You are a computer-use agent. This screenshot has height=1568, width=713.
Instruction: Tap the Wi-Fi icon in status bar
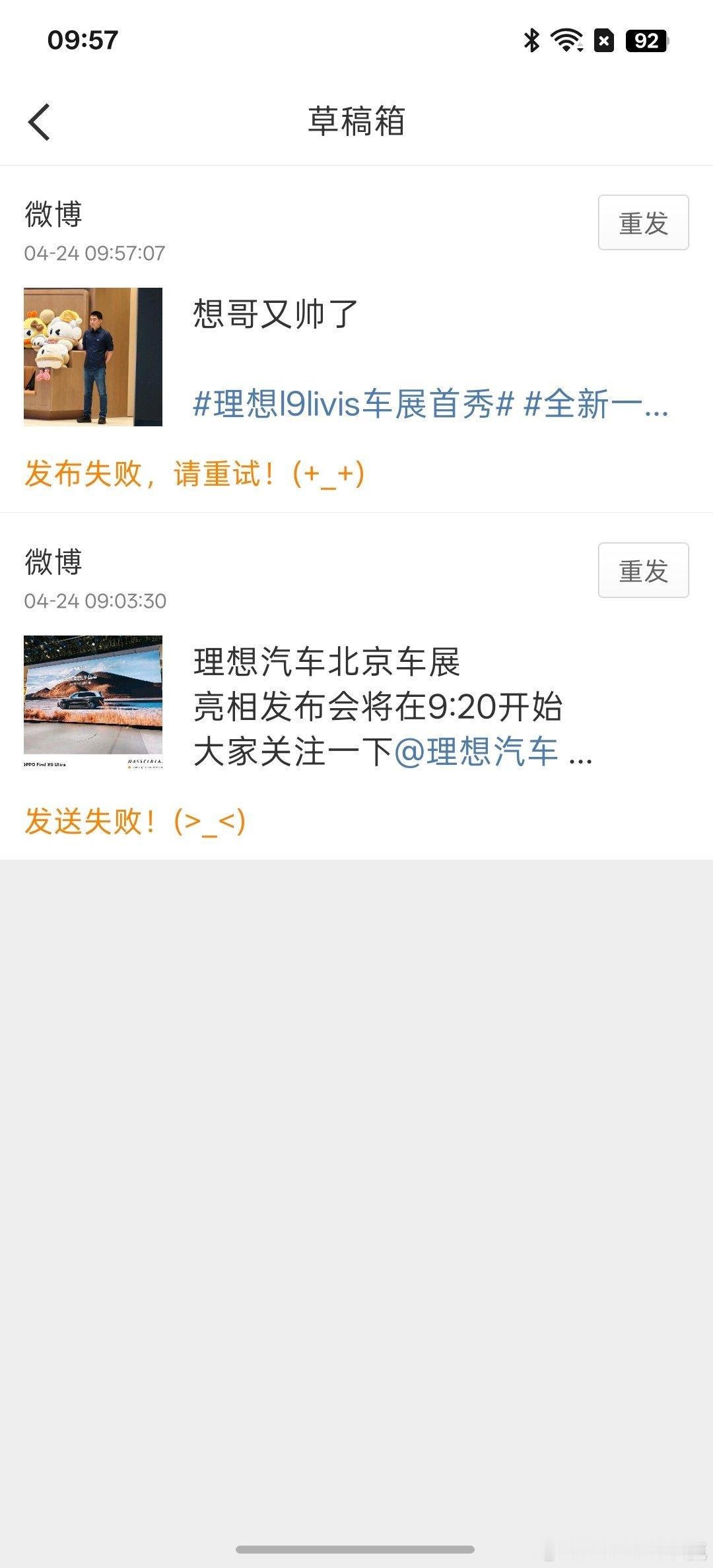point(568,41)
